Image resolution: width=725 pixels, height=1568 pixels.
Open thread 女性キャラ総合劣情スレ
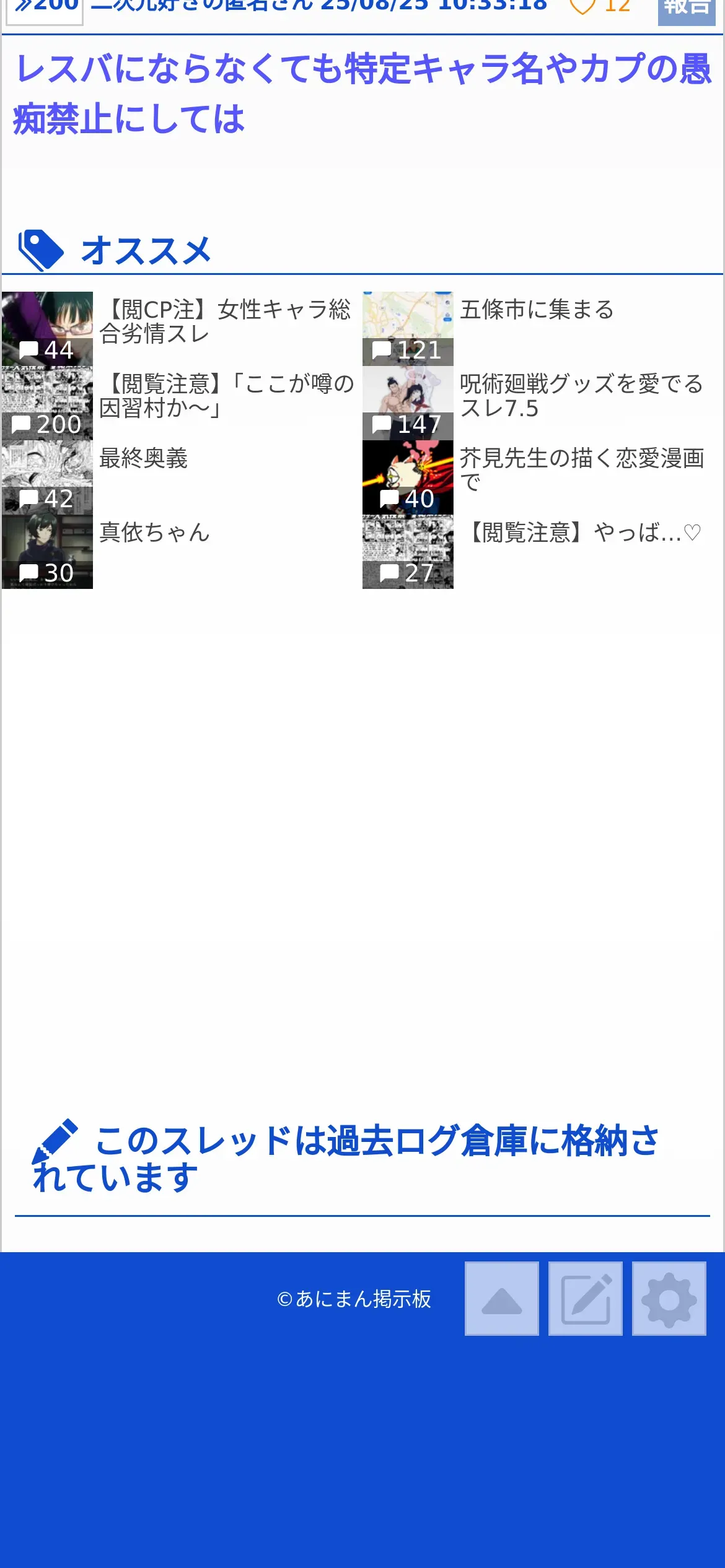pos(225,321)
